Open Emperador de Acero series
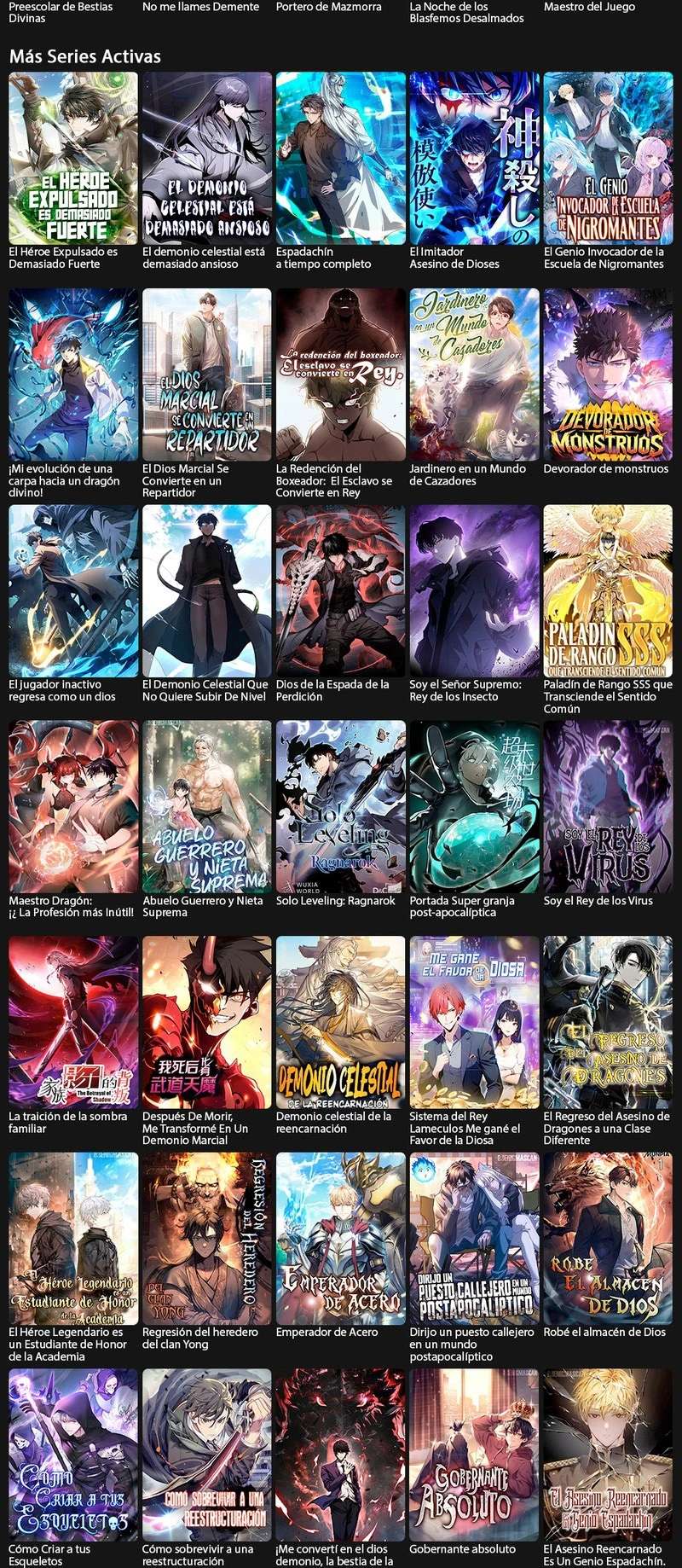 coord(340,1239)
